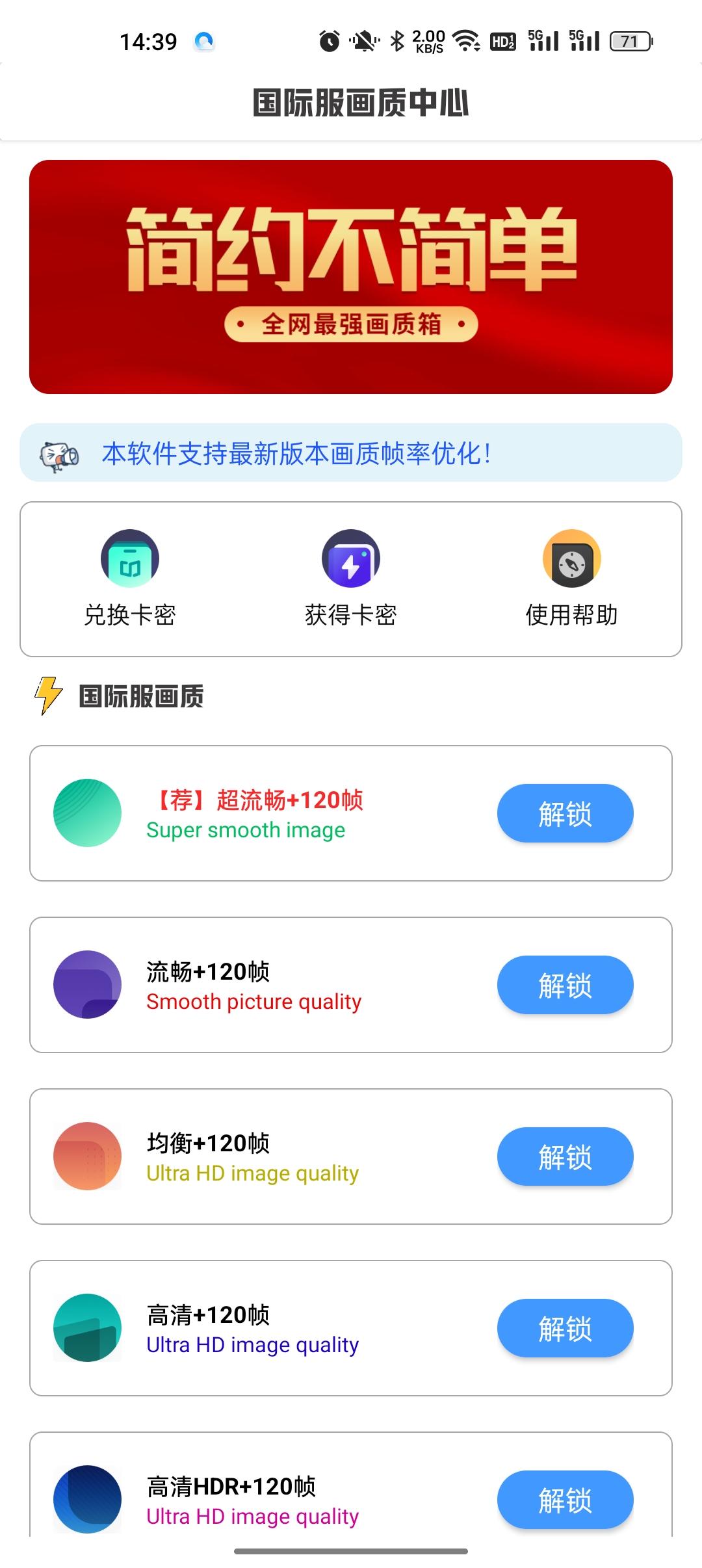Viewport: 702px width, 1568px height.
Task: Open 使用帮助 usage help
Action: (571, 578)
